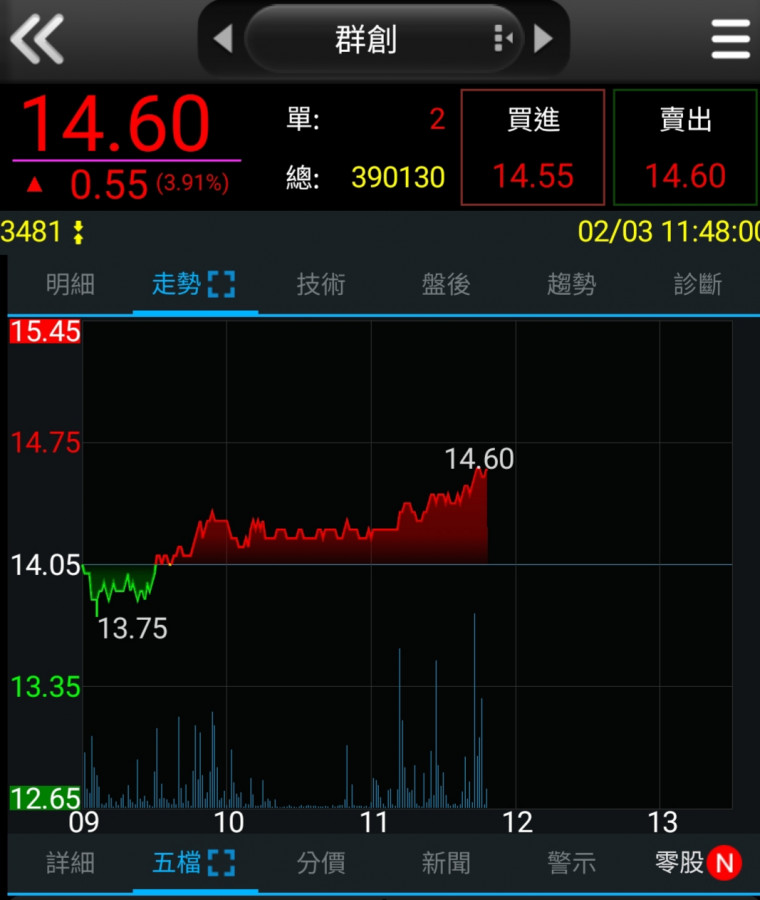The width and height of the screenshot is (760, 900).
Task: Open the hamburger menu
Action: pos(730,39)
